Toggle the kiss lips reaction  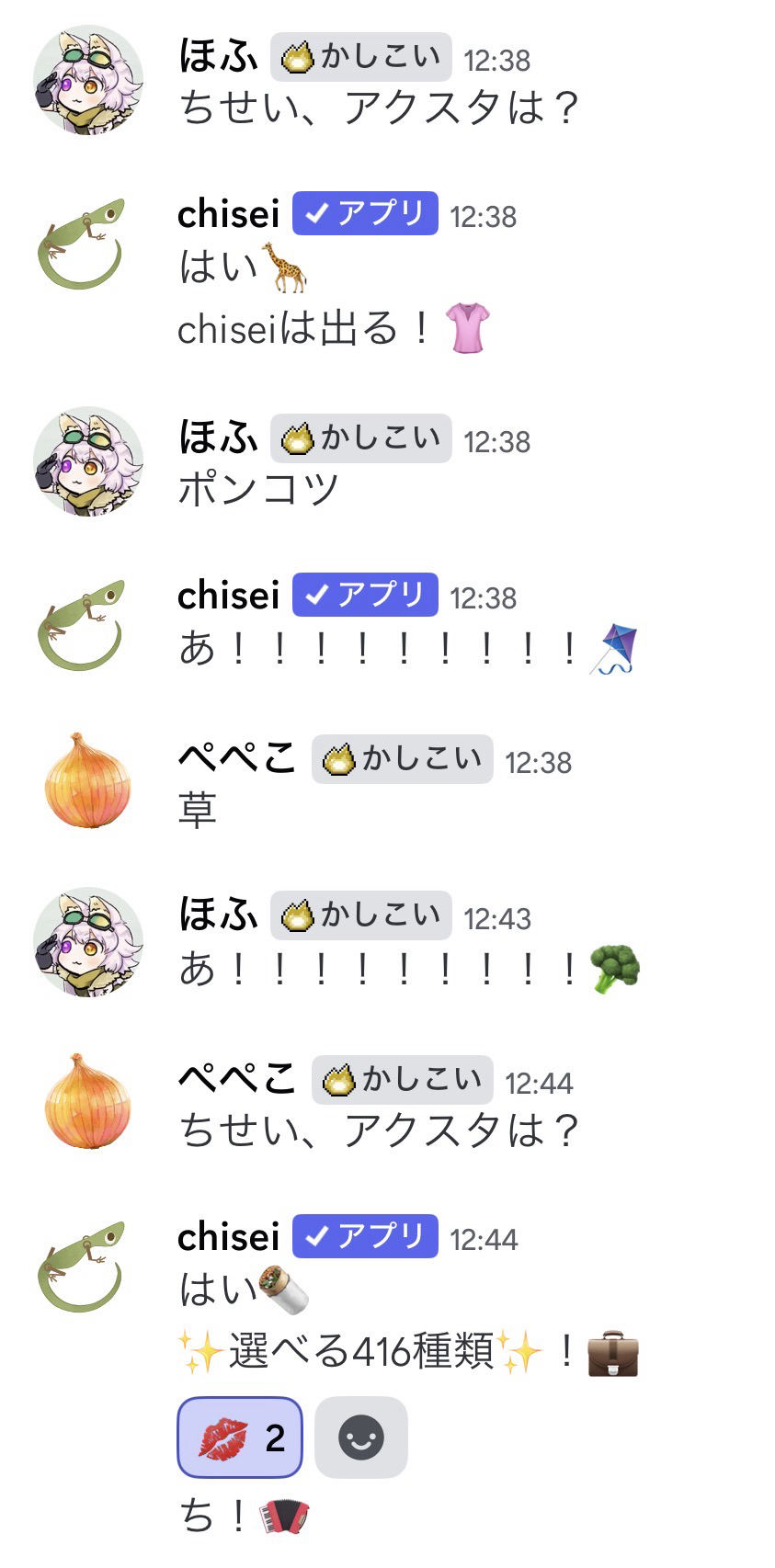pyautogui.click(x=239, y=1437)
